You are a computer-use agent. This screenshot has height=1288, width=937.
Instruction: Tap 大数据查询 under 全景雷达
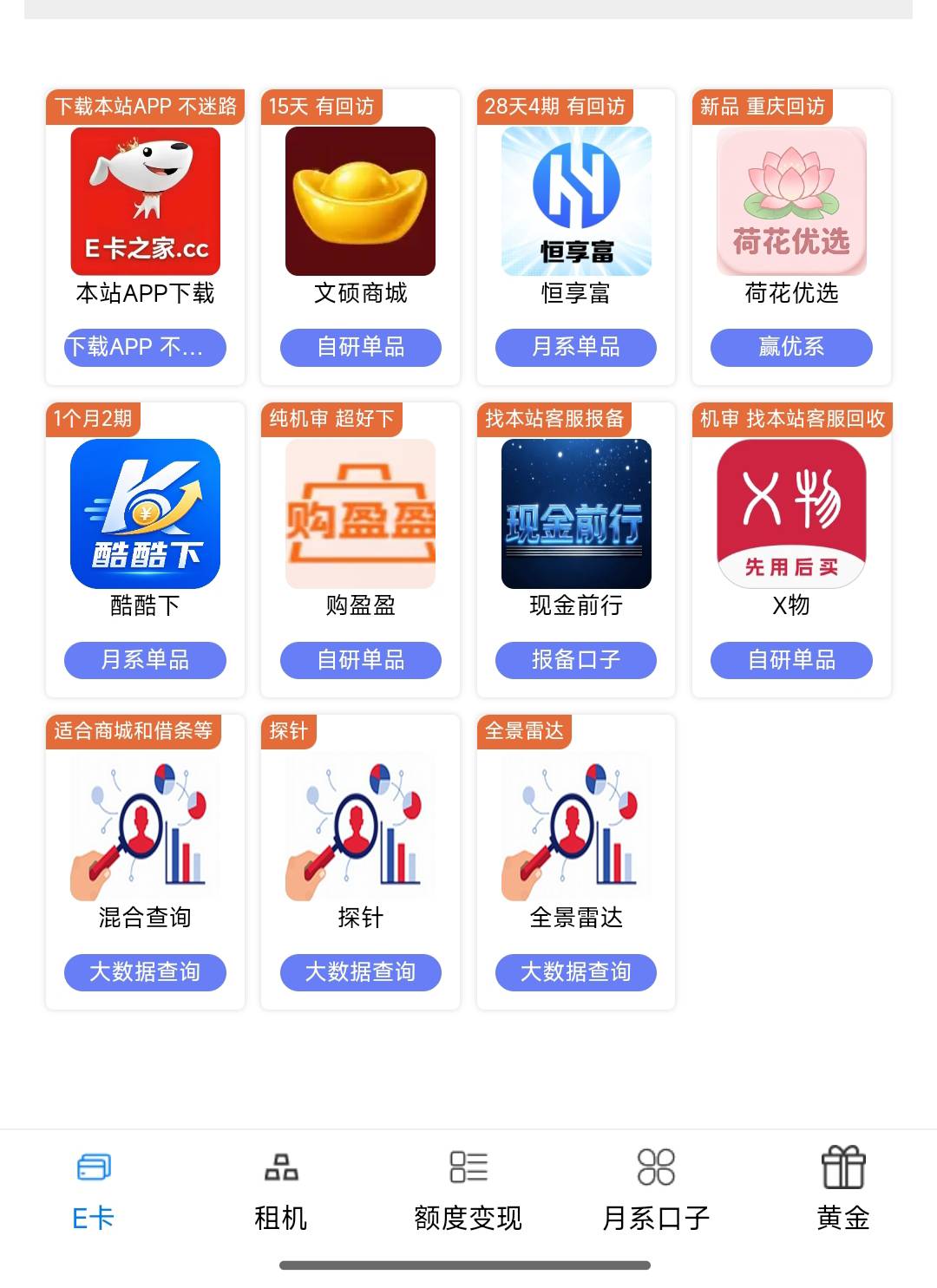coord(576,972)
